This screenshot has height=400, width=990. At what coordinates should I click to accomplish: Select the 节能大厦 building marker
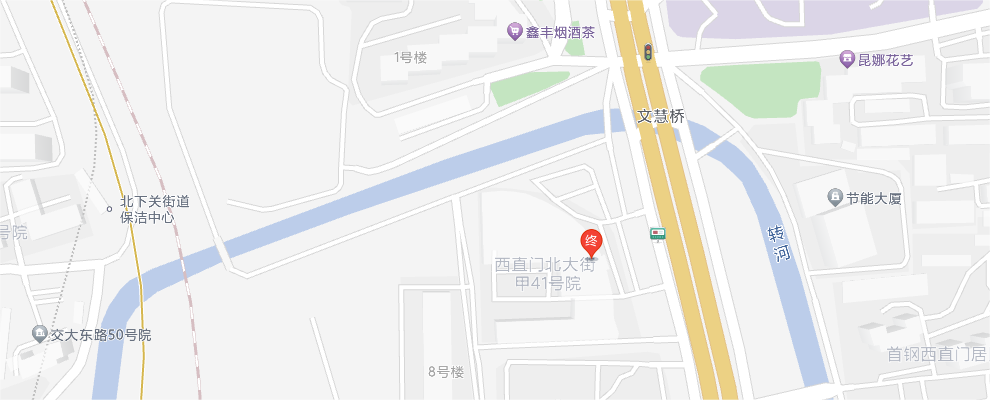click(835, 198)
